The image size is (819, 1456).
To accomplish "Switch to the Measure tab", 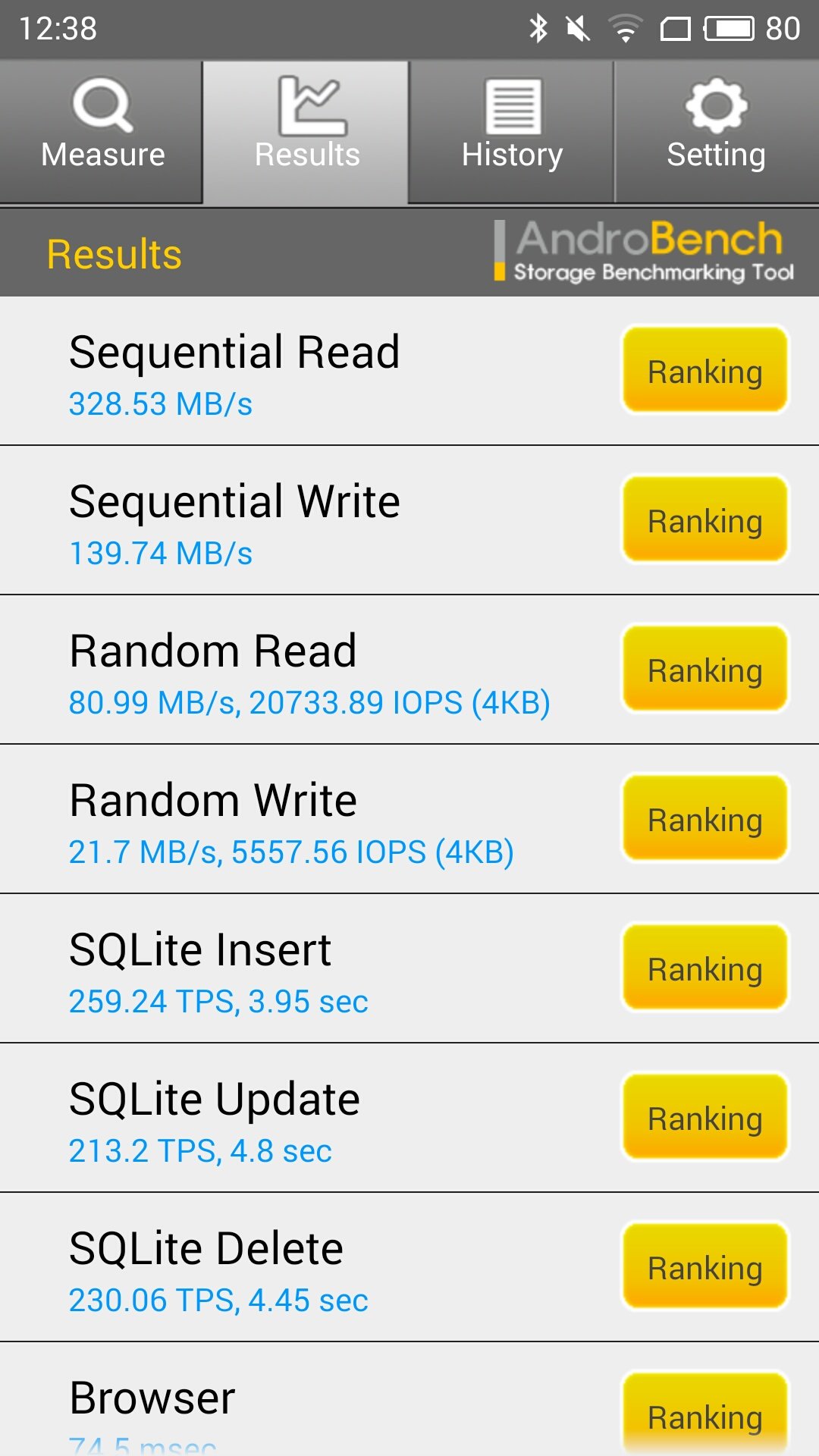I will pos(102,132).
